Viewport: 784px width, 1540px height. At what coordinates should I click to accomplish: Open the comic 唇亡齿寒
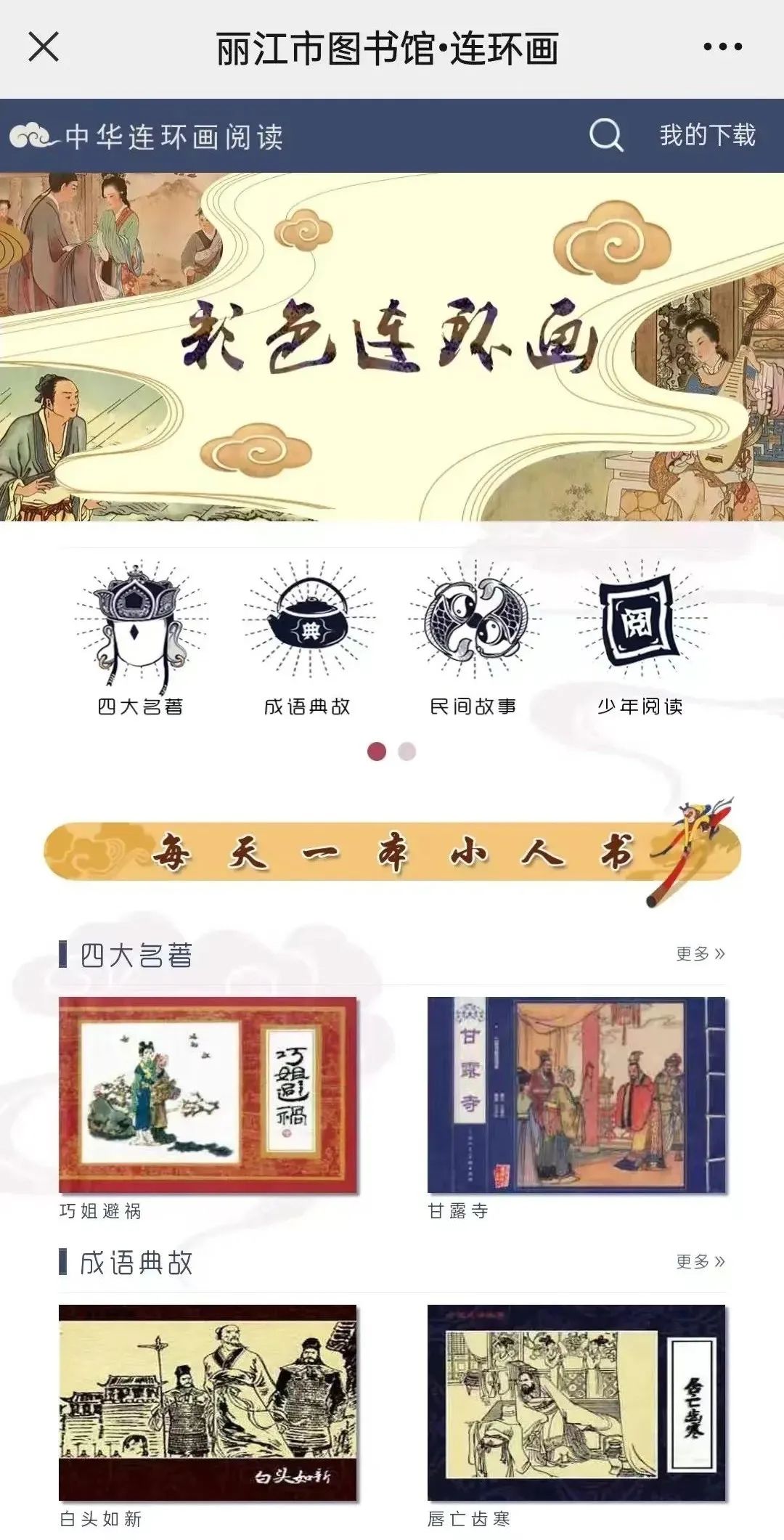[x=576, y=1403]
